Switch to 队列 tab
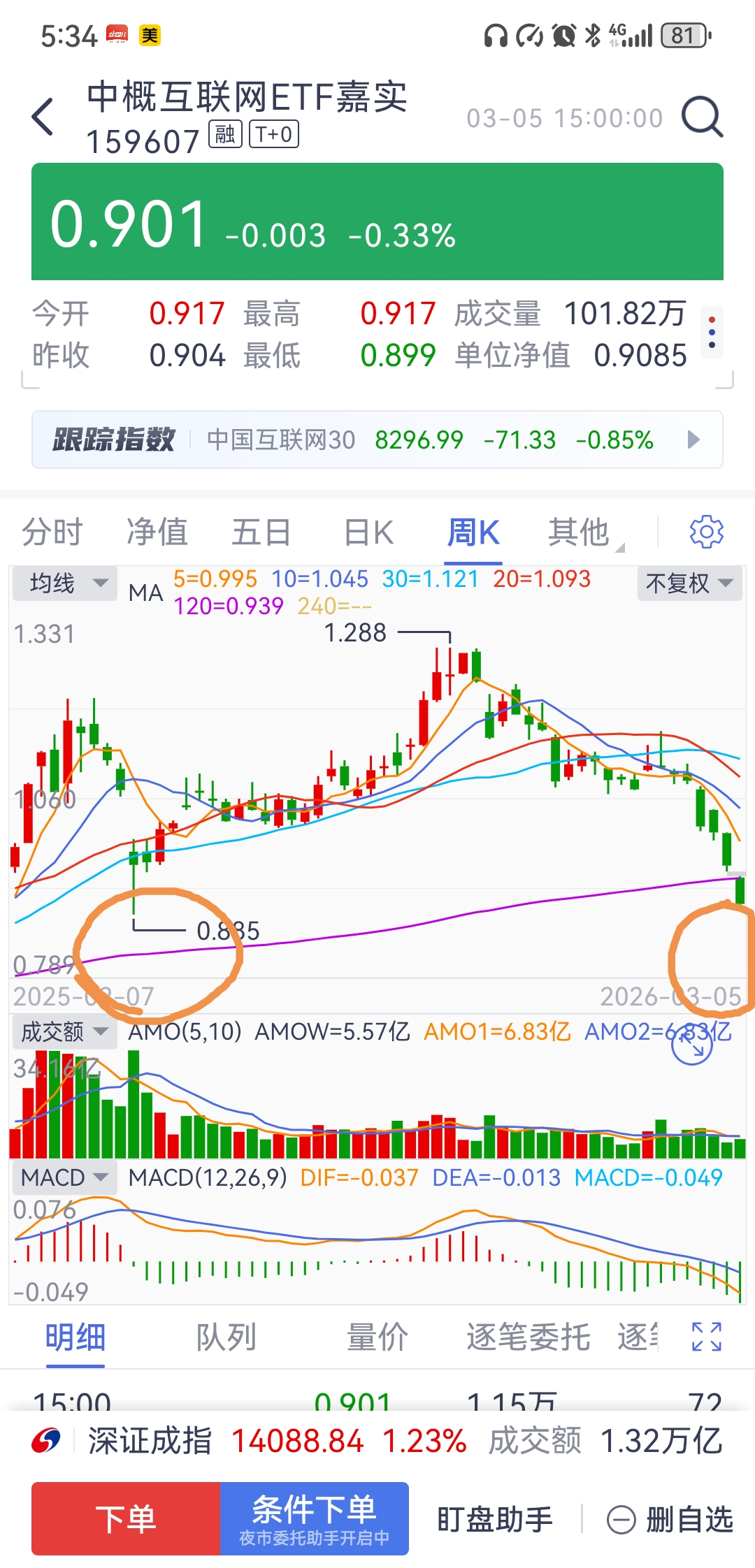The width and height of the screenshot is (755, 1568). 226,1337
